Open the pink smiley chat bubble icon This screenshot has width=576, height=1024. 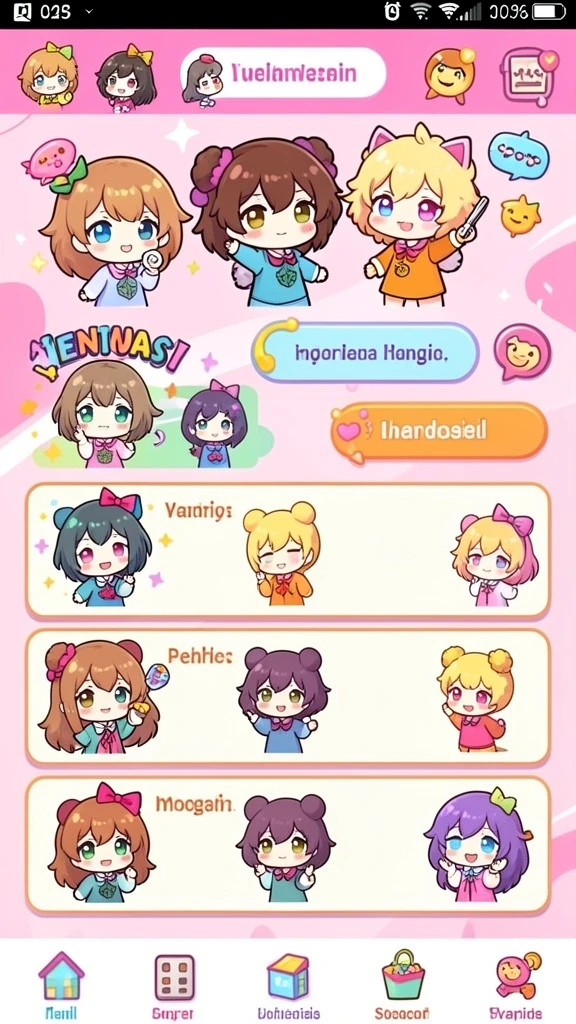(x=522, y=352)
